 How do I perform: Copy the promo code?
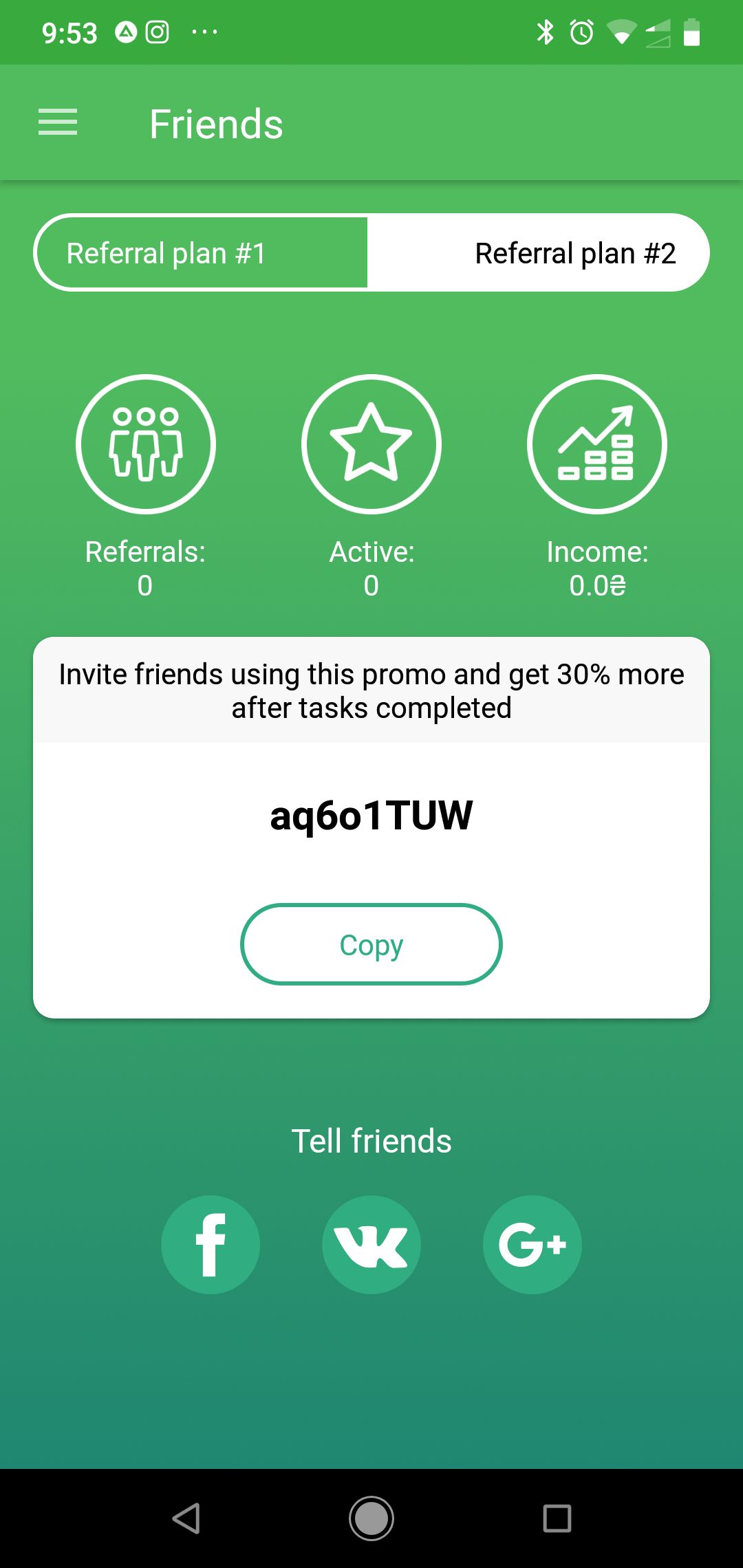371,944
